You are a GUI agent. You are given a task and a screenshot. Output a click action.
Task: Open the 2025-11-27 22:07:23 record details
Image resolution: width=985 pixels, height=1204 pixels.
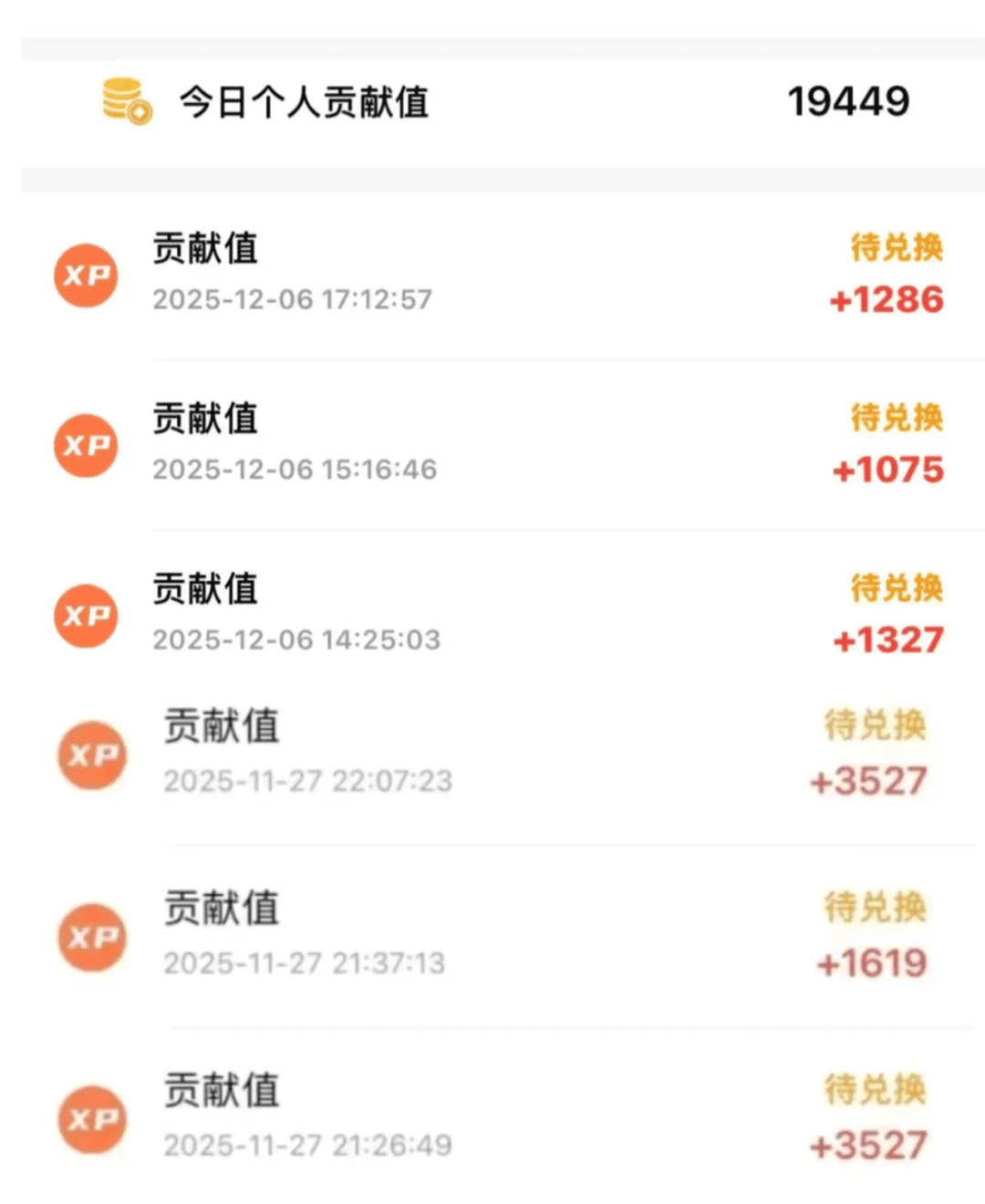point(308,781)
